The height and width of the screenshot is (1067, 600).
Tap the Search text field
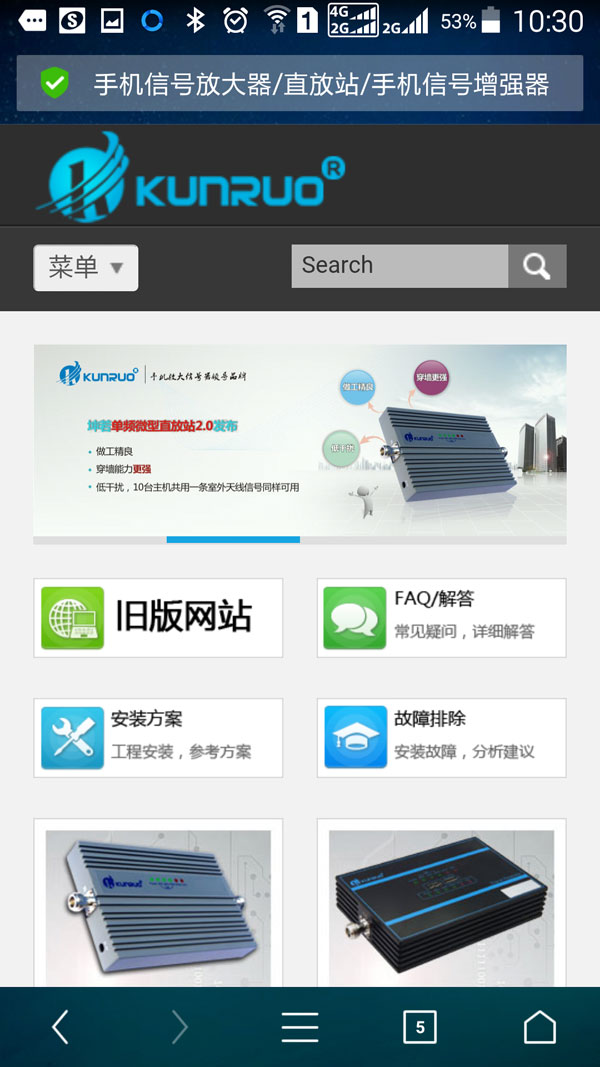point(400,265)
